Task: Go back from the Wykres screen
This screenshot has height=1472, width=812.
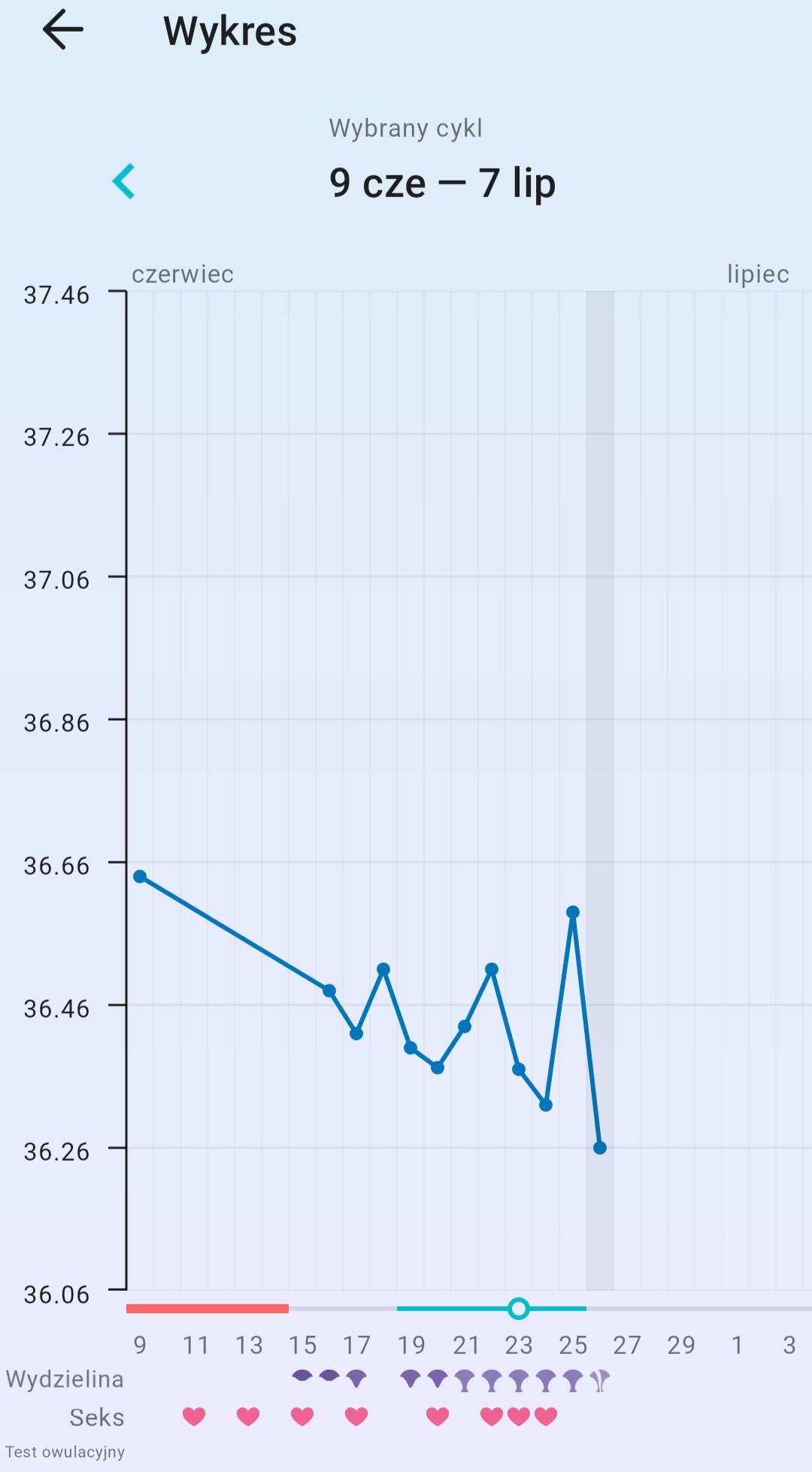Action: (62, 31)
